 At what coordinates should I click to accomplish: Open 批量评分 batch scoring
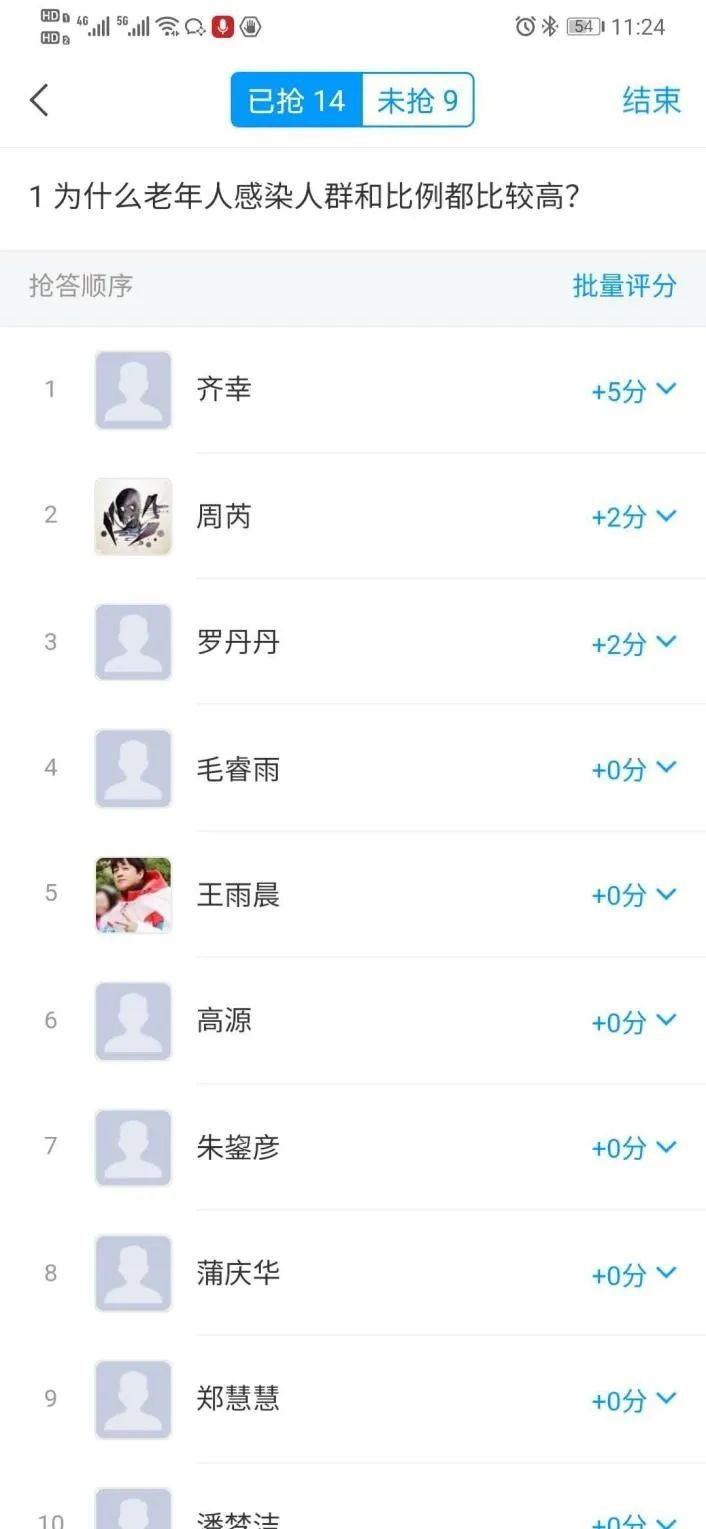624,286
